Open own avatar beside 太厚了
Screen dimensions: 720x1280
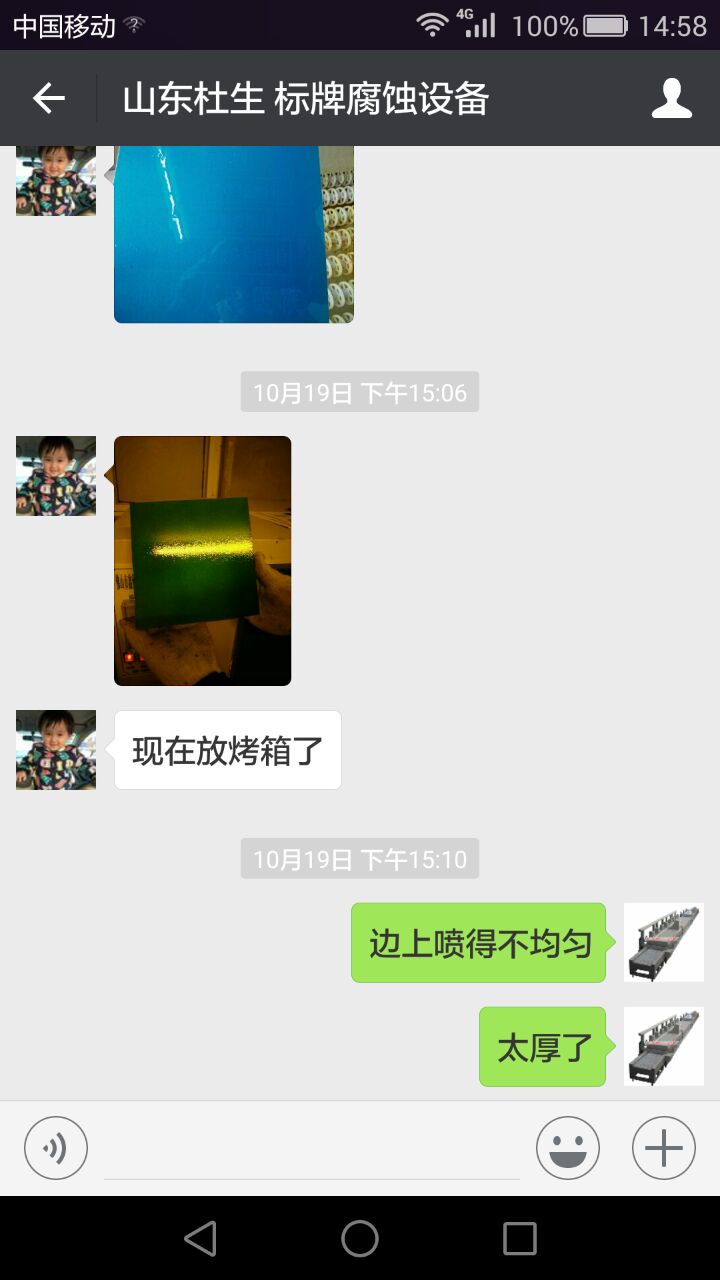(664, 1046)
